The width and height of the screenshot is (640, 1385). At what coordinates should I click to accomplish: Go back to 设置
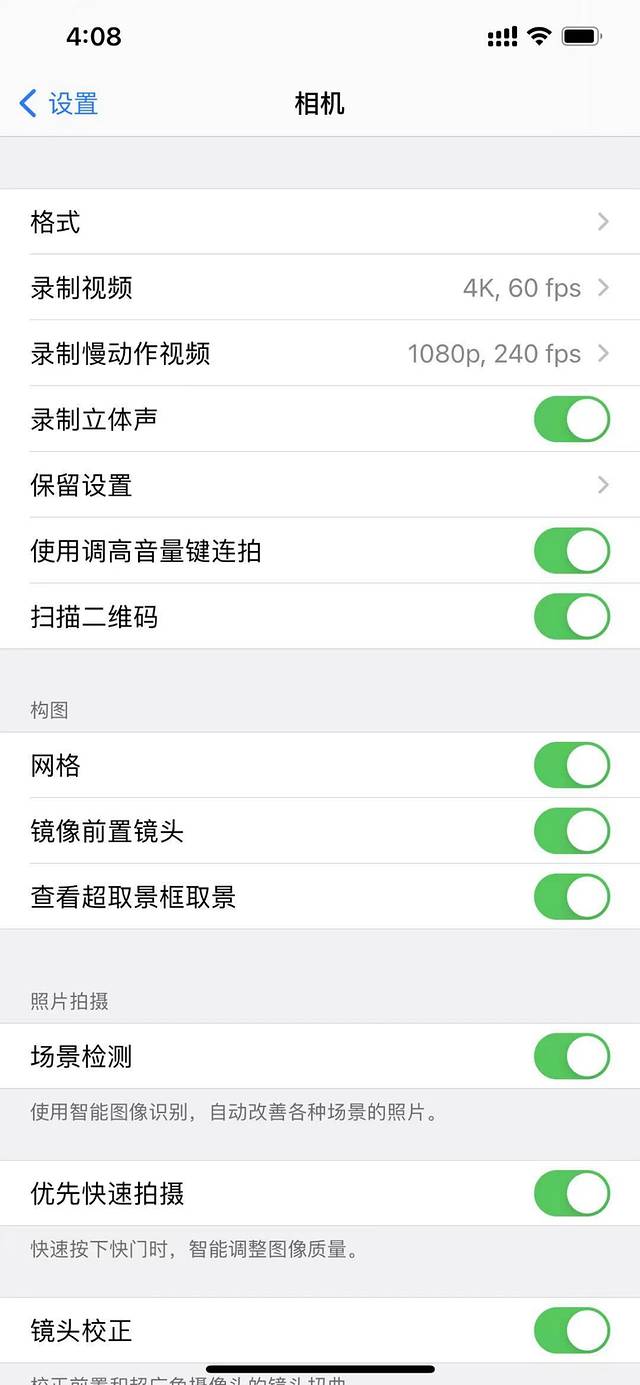click(x=59, y=103)
